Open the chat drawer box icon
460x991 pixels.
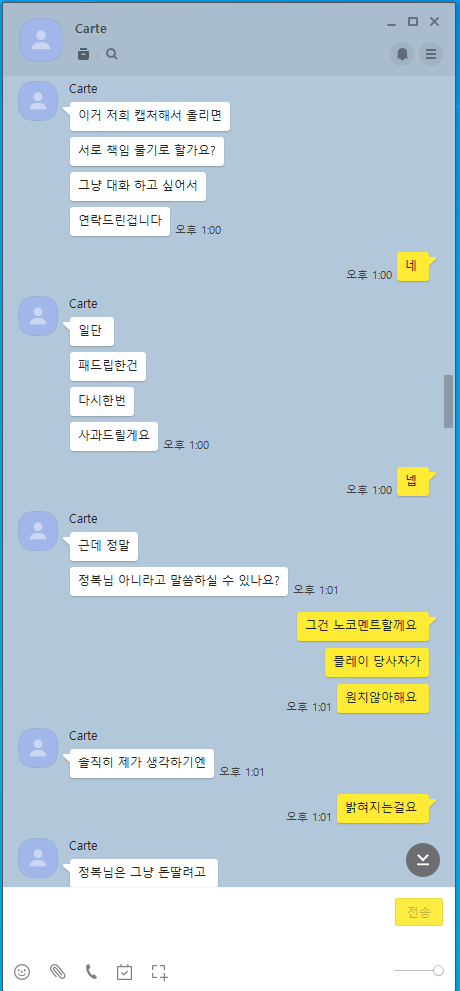(83, 54)
